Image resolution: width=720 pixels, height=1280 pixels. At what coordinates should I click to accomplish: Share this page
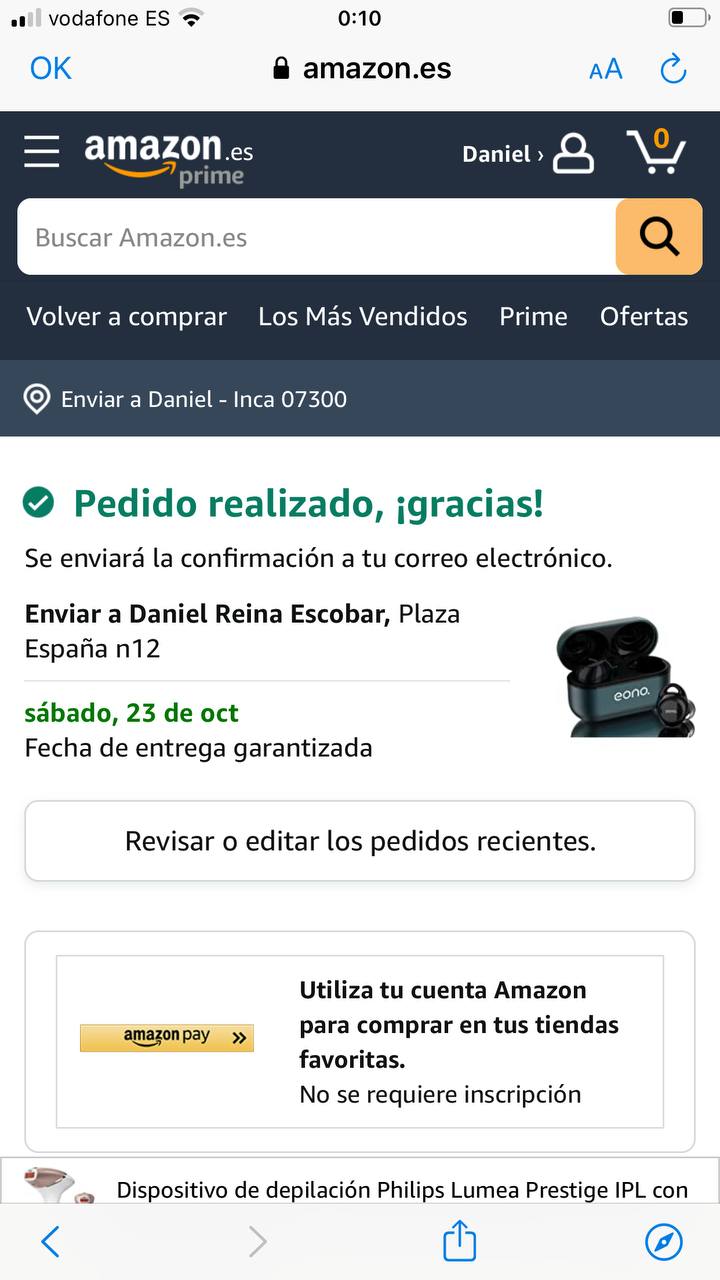coord(459,1241)
